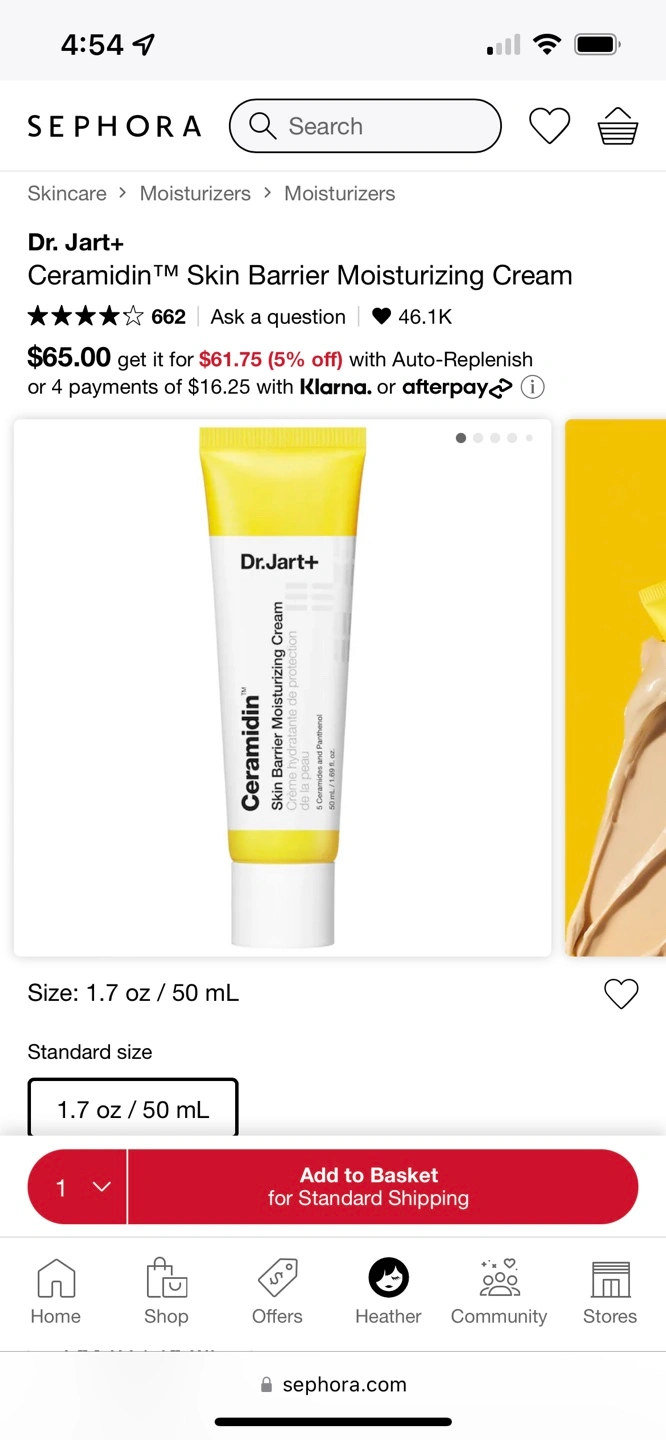Viewport: 666px width, 1440px height.
Task: Select the 1.7 oz / 50 mL size
Action: (x=133, y=1108)
